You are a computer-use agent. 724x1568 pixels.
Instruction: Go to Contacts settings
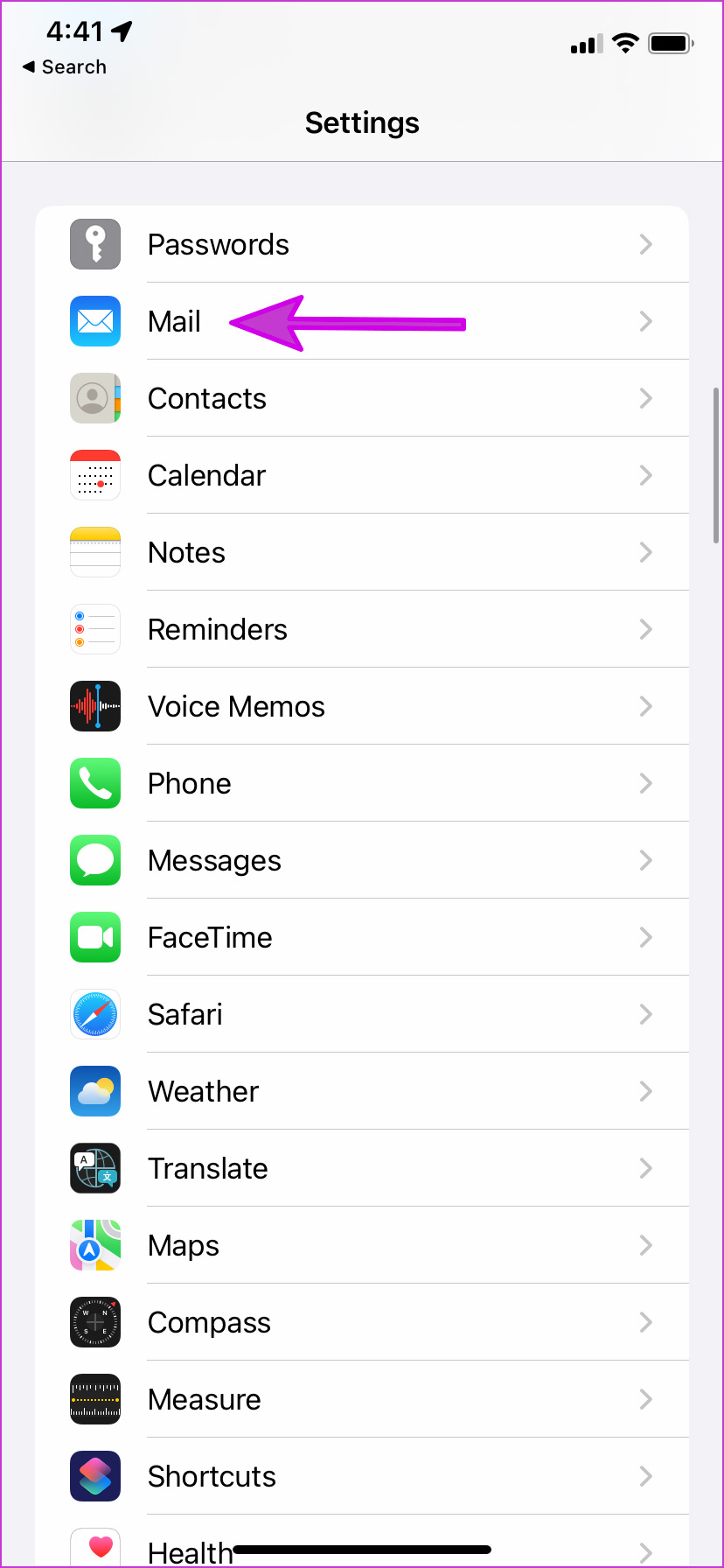coord(362,398)
